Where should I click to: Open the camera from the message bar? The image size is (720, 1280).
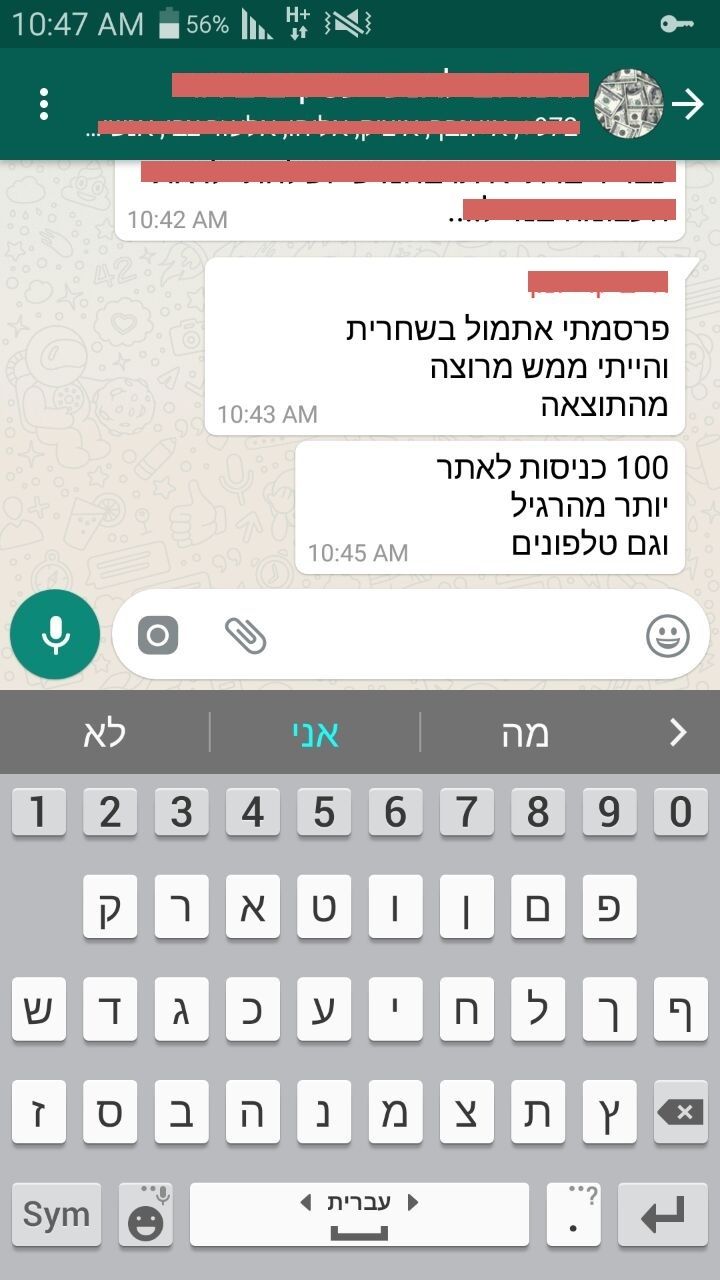pyautogui.click(x=158, y=635)
